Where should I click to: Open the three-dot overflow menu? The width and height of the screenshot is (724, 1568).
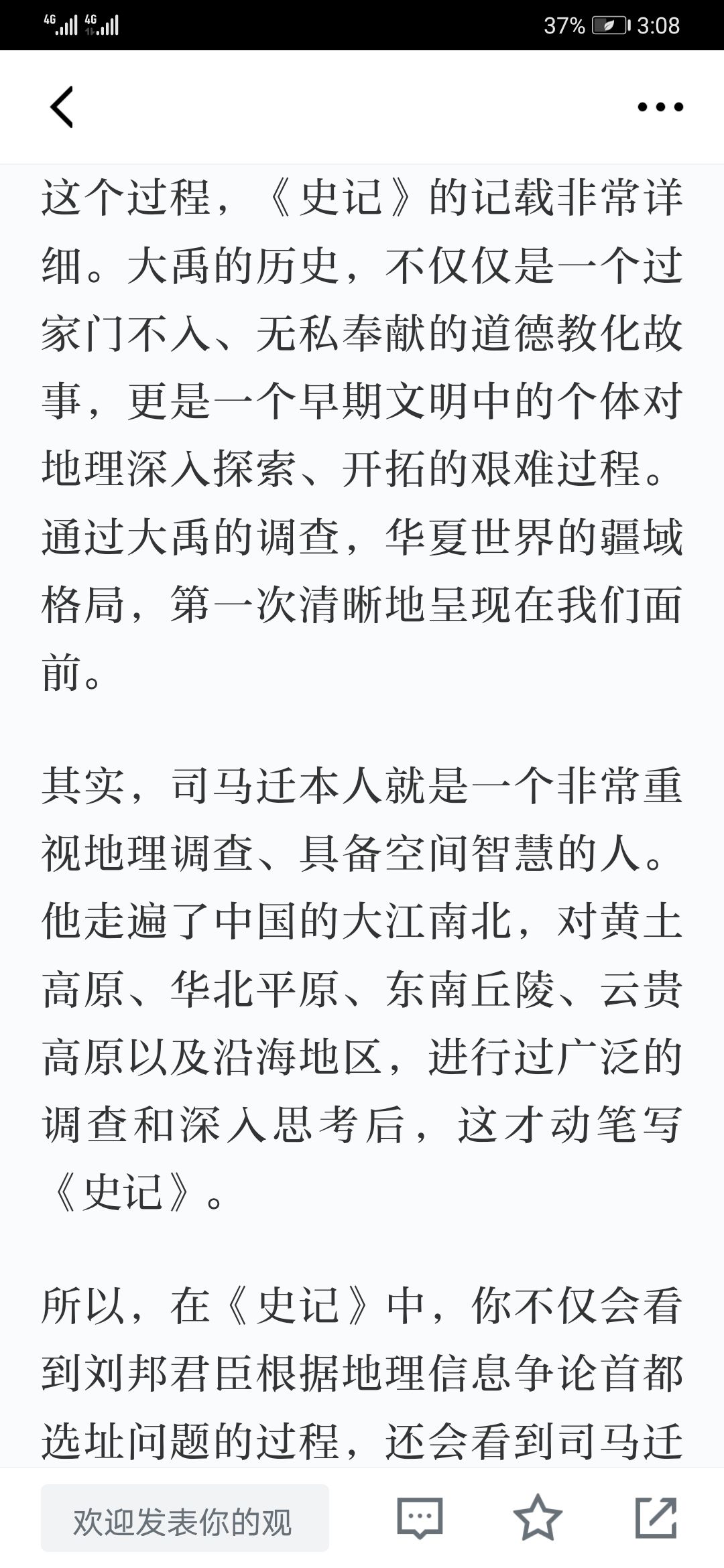660,107
